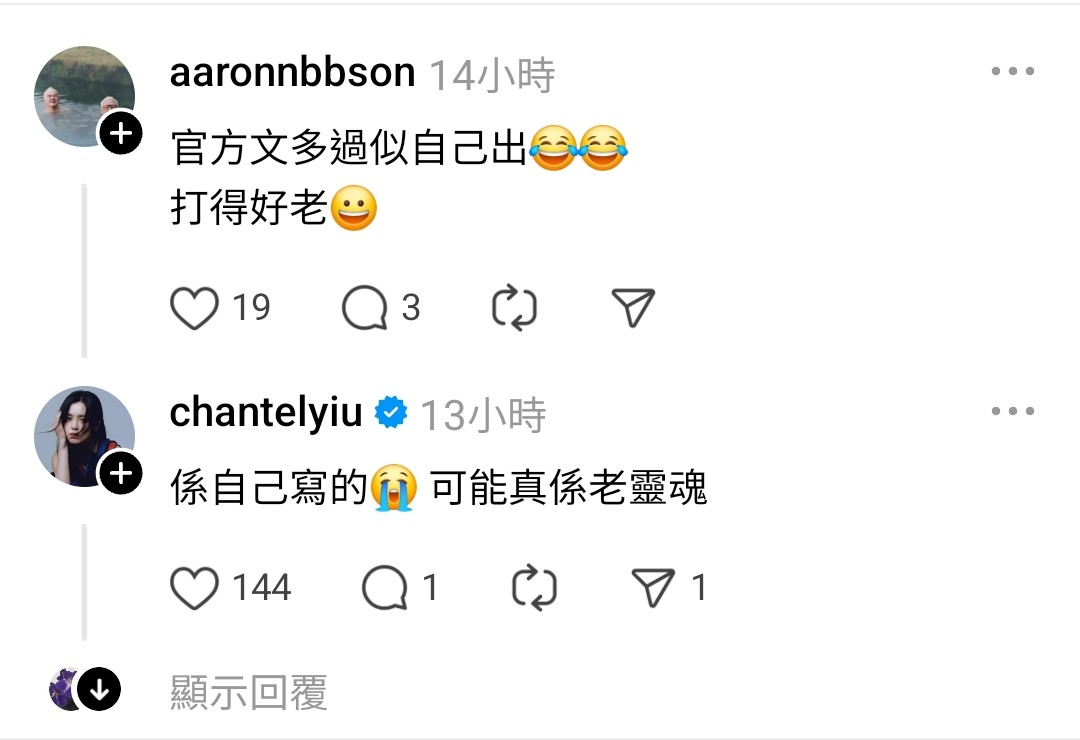Open aaronnbbson's profile from username
This screenshot has height=740, width=1080.
[x=292, y=73]
